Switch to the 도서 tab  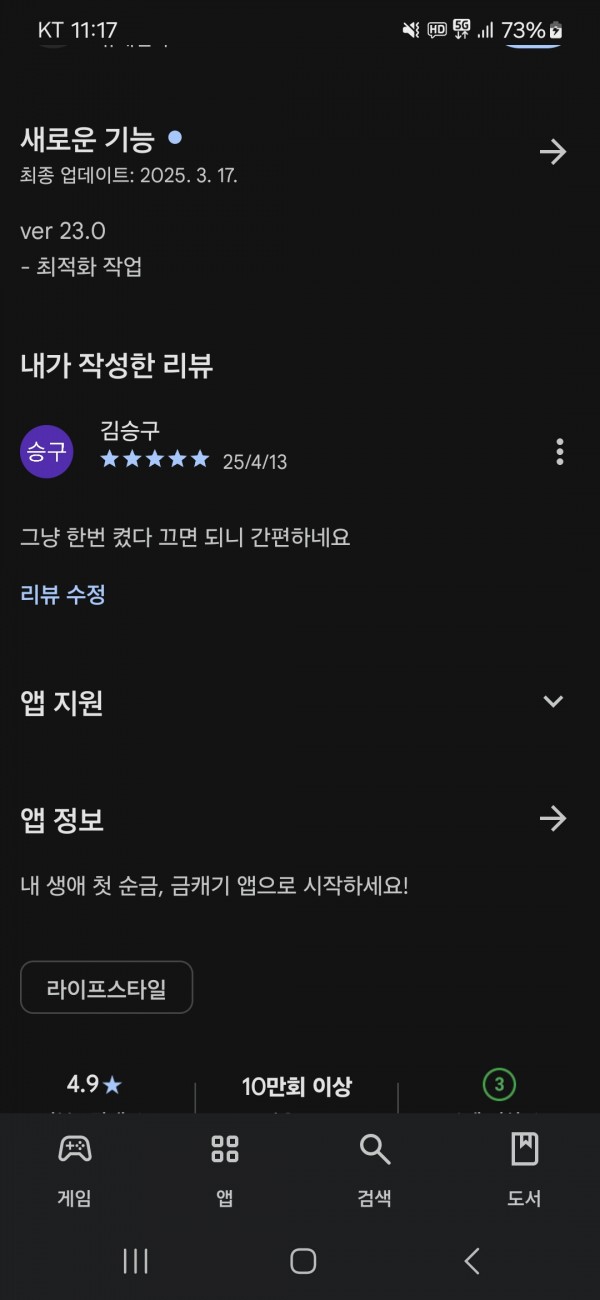[x=524, y=1170]
